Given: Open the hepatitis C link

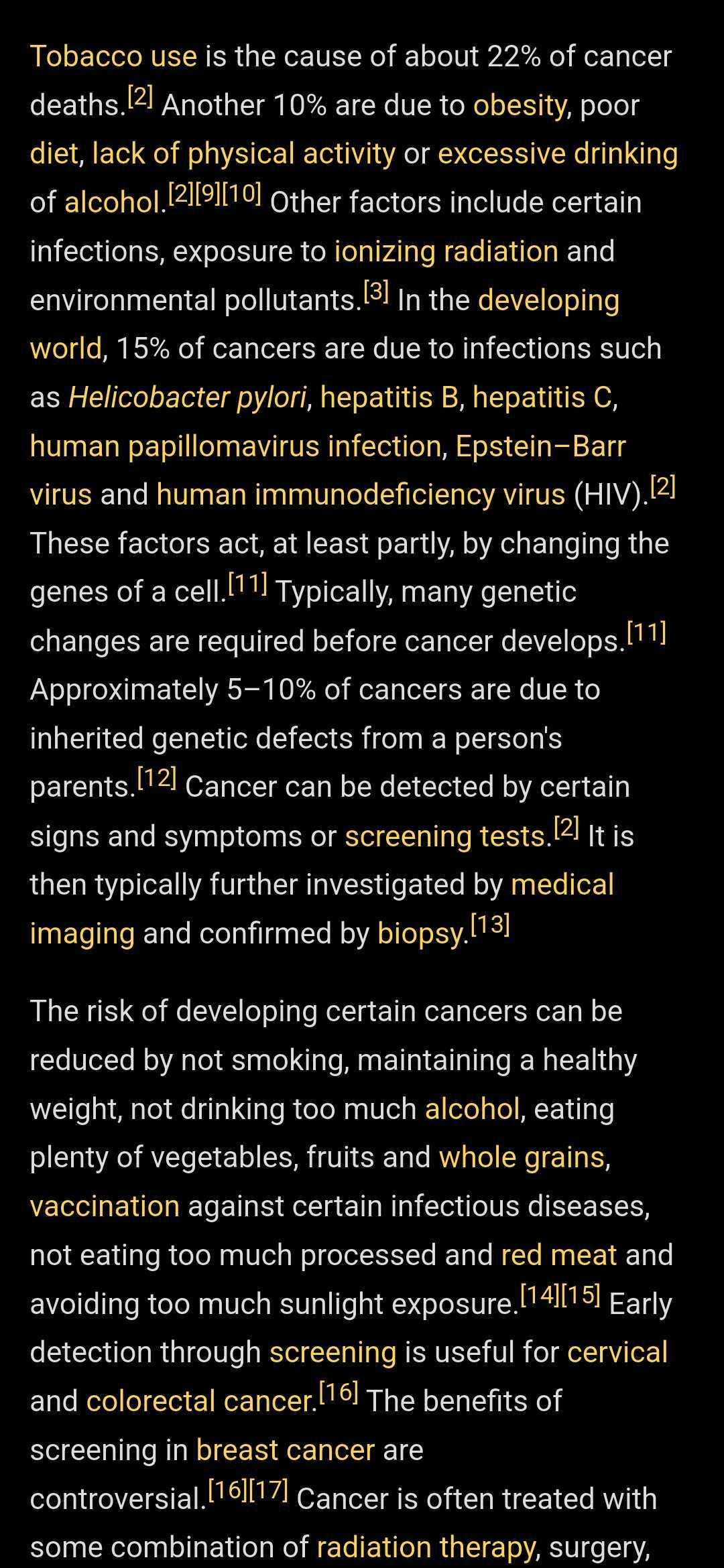Looking at the screenshot, I should point(542,397).
